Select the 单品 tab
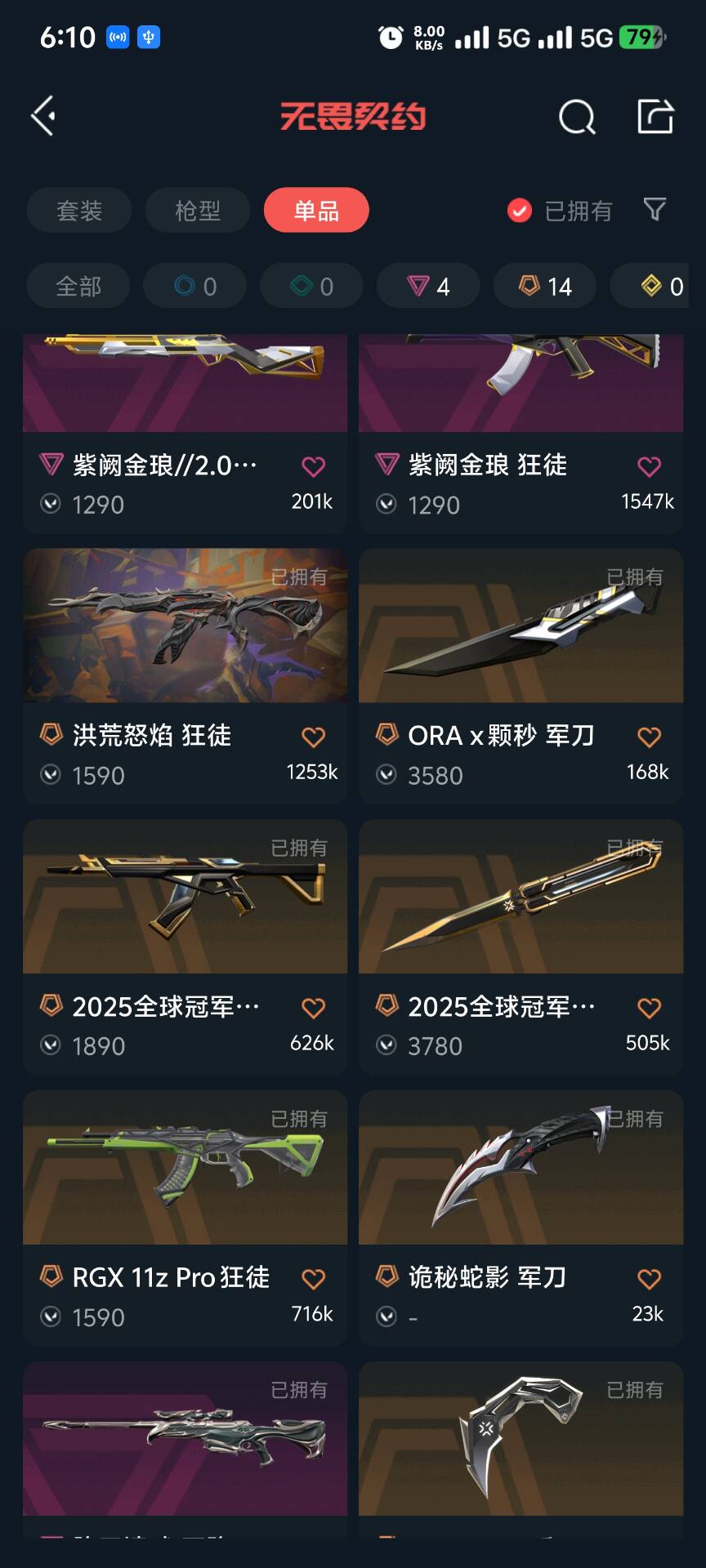Viewport: 706px width, 1568px height. tap(316, 211)
